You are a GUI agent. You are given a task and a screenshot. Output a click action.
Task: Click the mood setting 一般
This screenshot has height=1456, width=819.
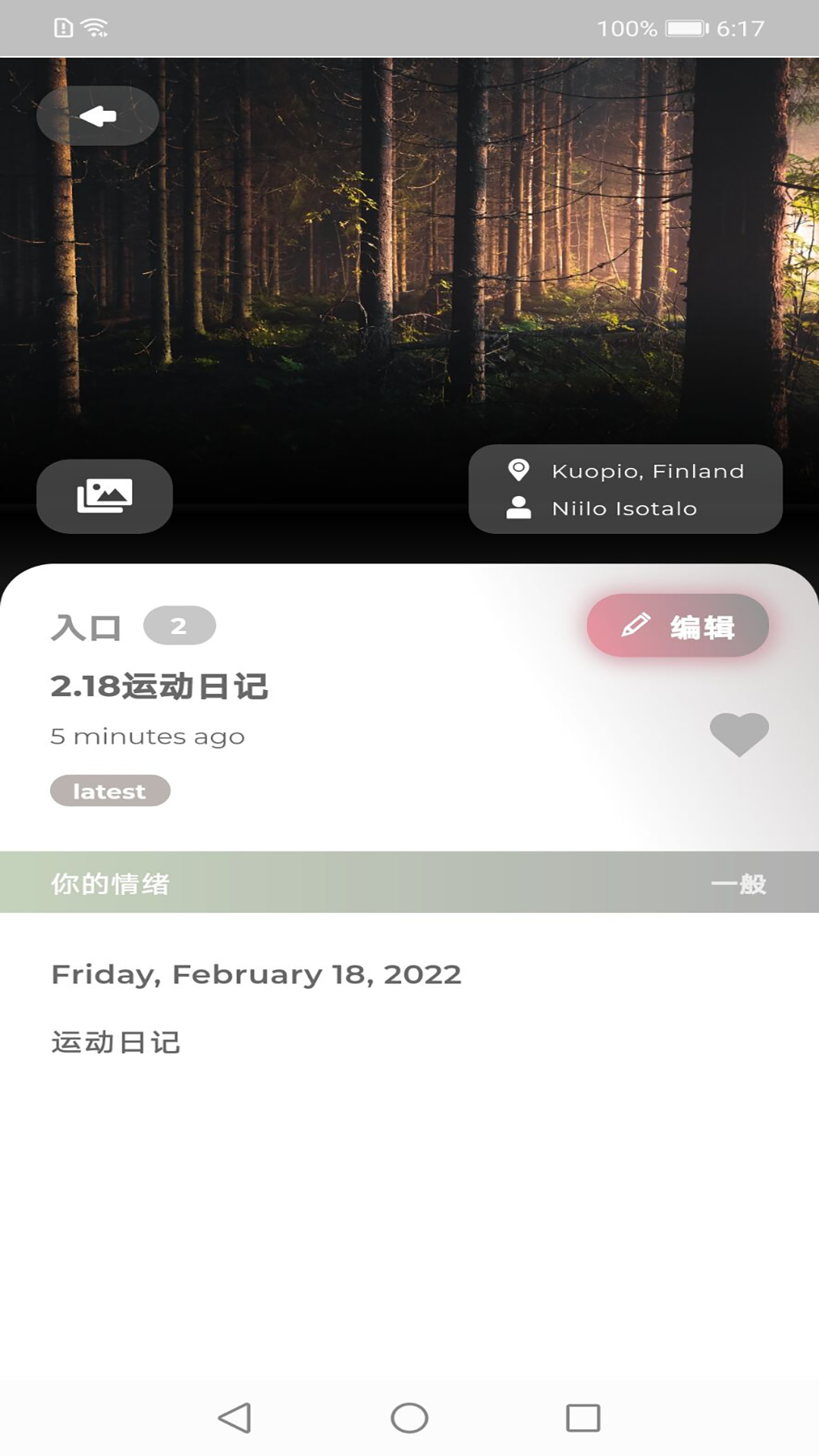(740, 883)
